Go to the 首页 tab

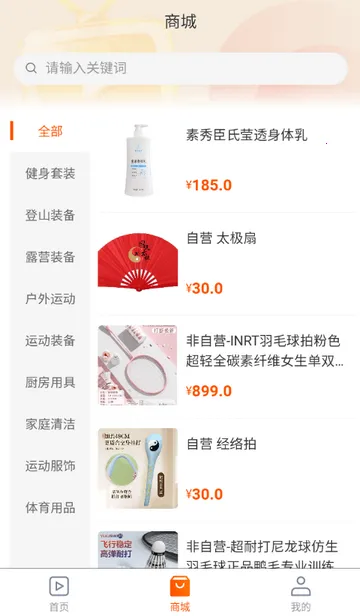click(59, 592)
